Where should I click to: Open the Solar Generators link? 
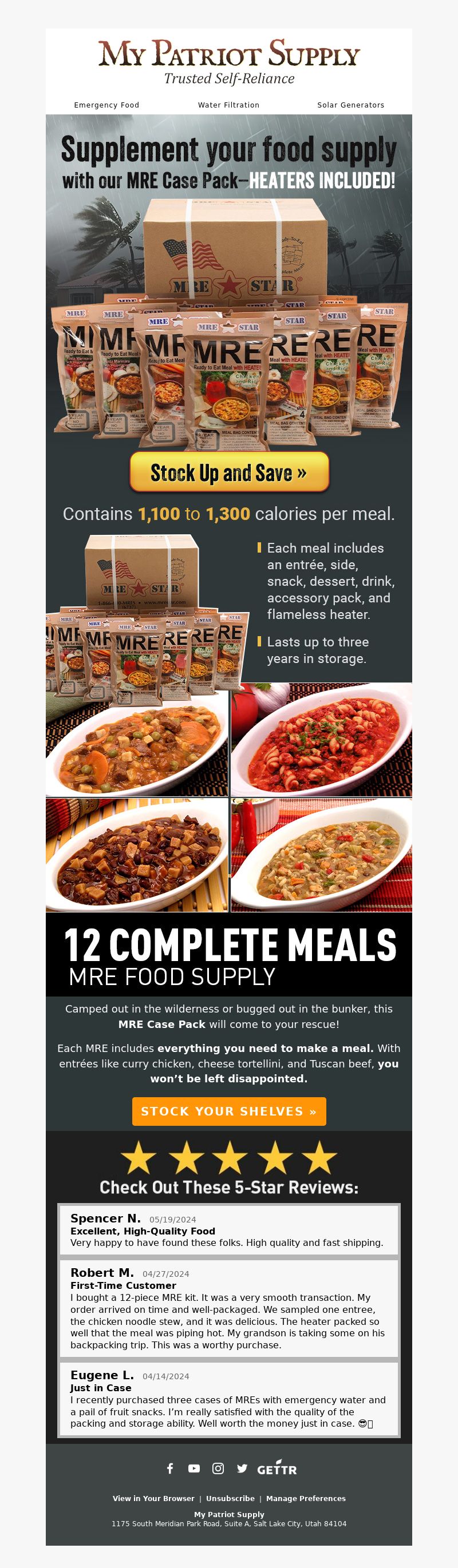click(x=350, y=105)
